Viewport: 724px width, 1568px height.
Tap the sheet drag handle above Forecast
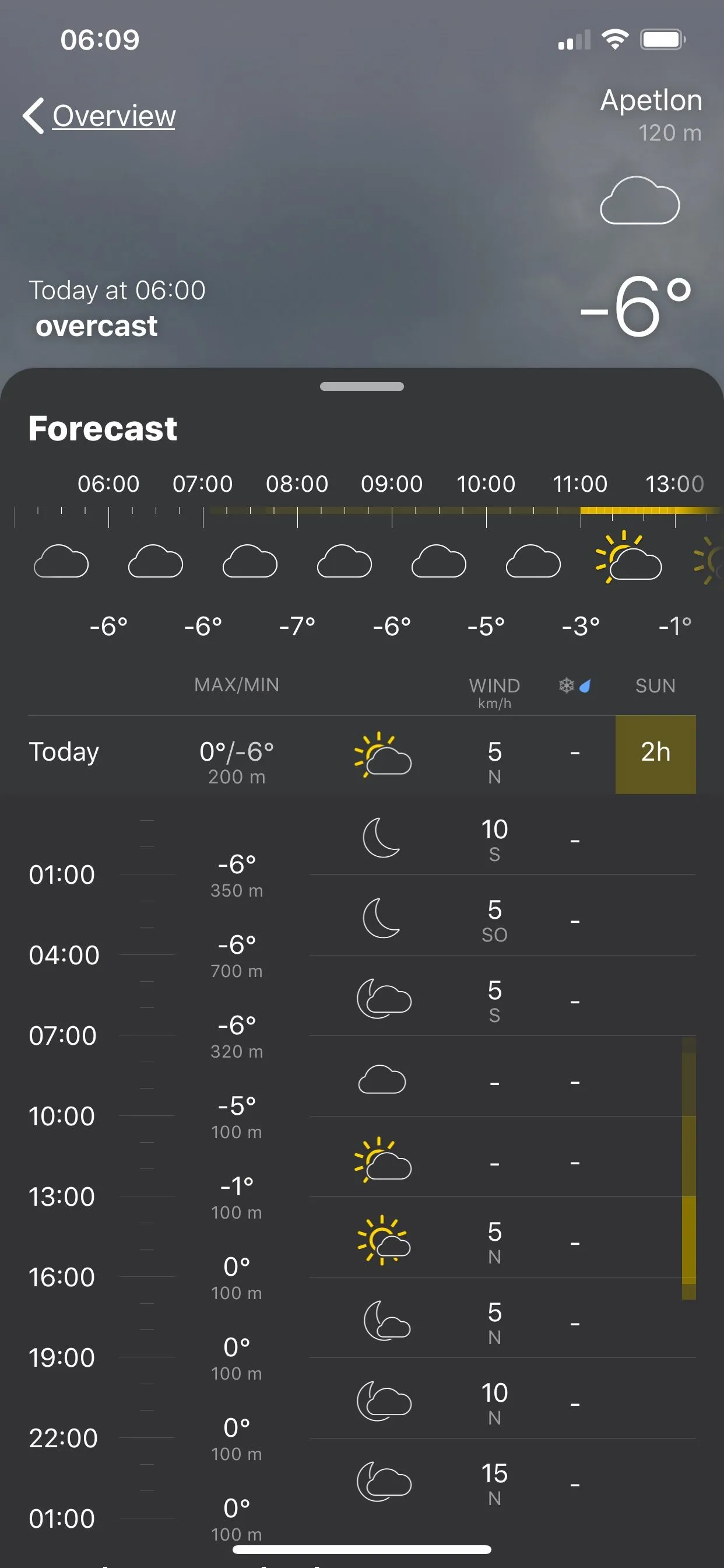coord(361,387)
